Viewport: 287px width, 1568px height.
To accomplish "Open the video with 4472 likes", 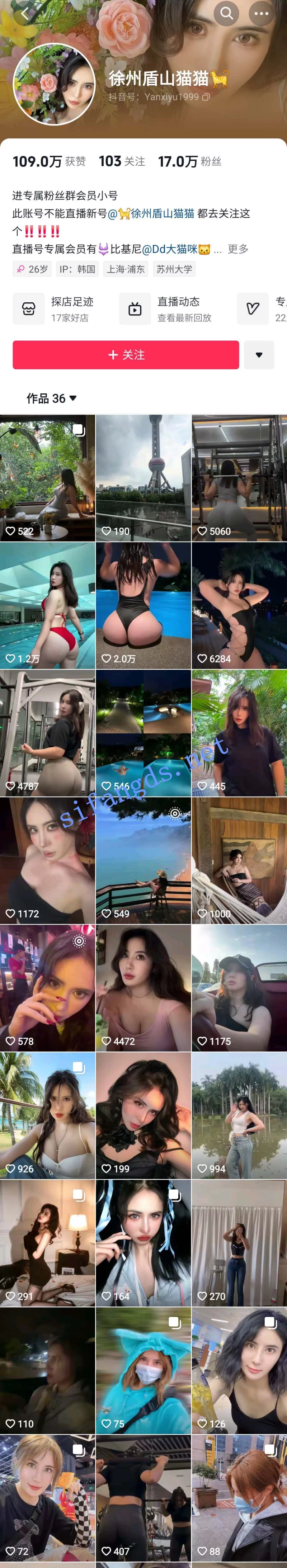I will [x=143, y=988].
